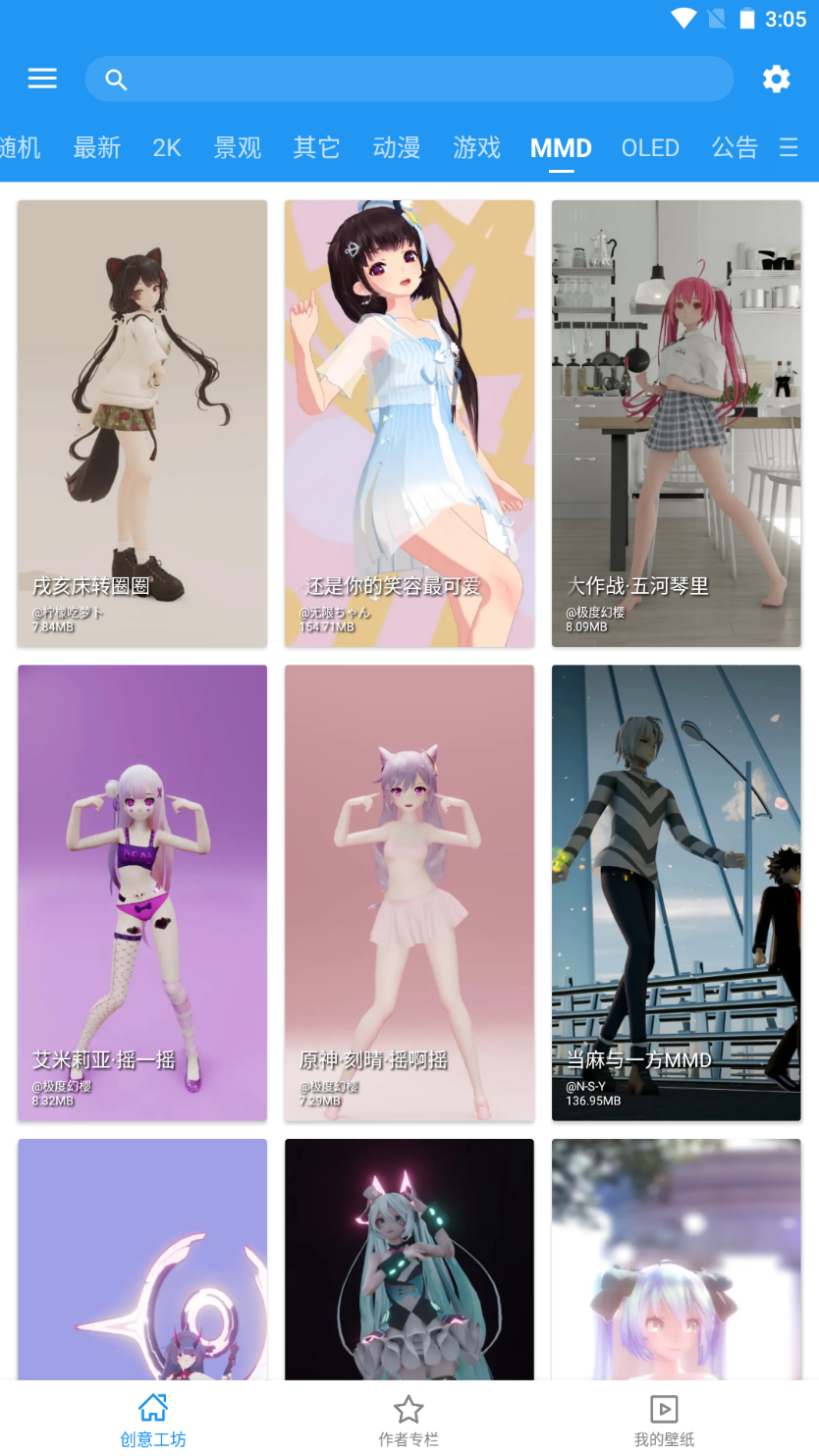Switch to the OLED tab

pyautogui.click(x=650, y=148)
